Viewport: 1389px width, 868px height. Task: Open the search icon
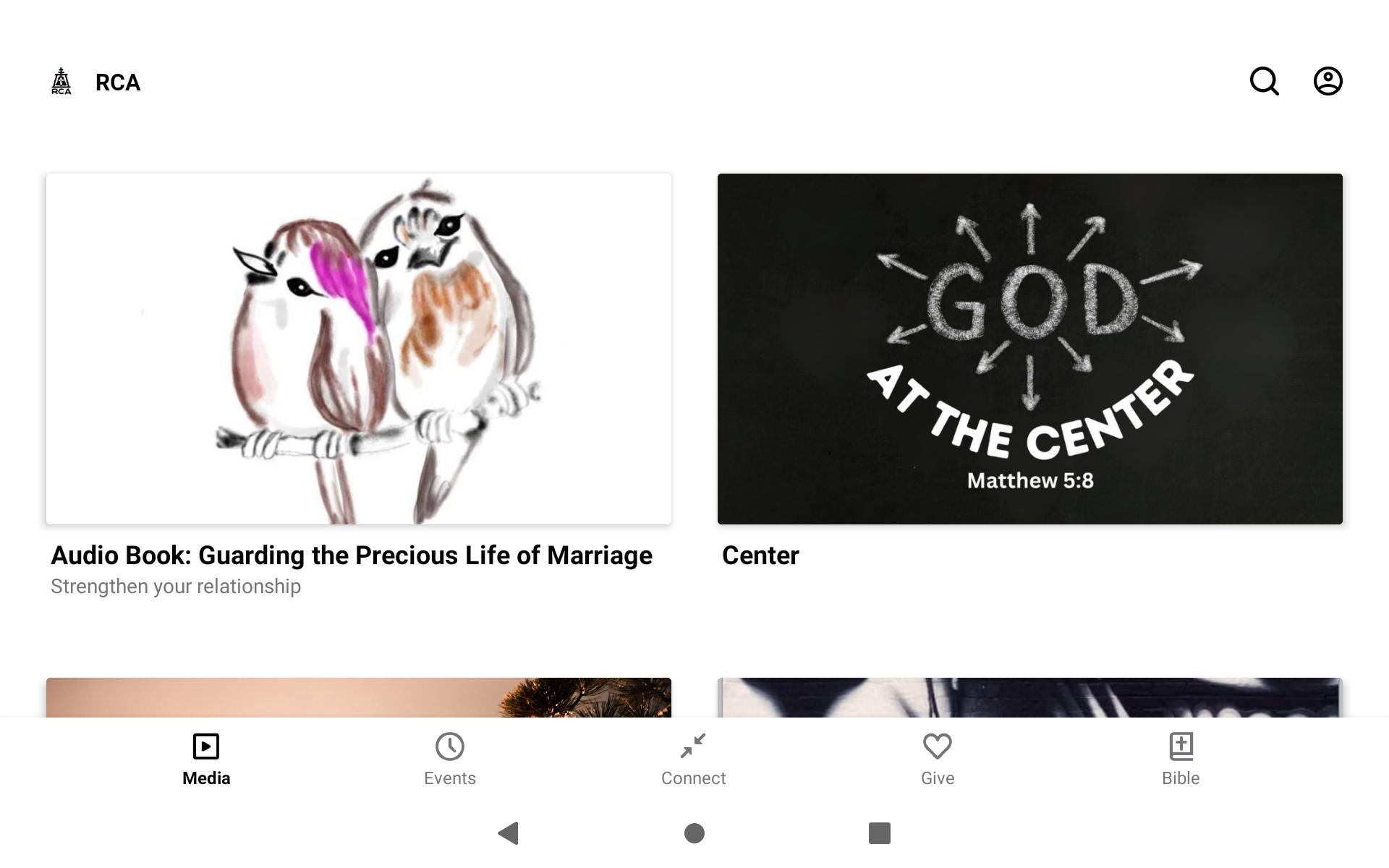pos(1264,81)
